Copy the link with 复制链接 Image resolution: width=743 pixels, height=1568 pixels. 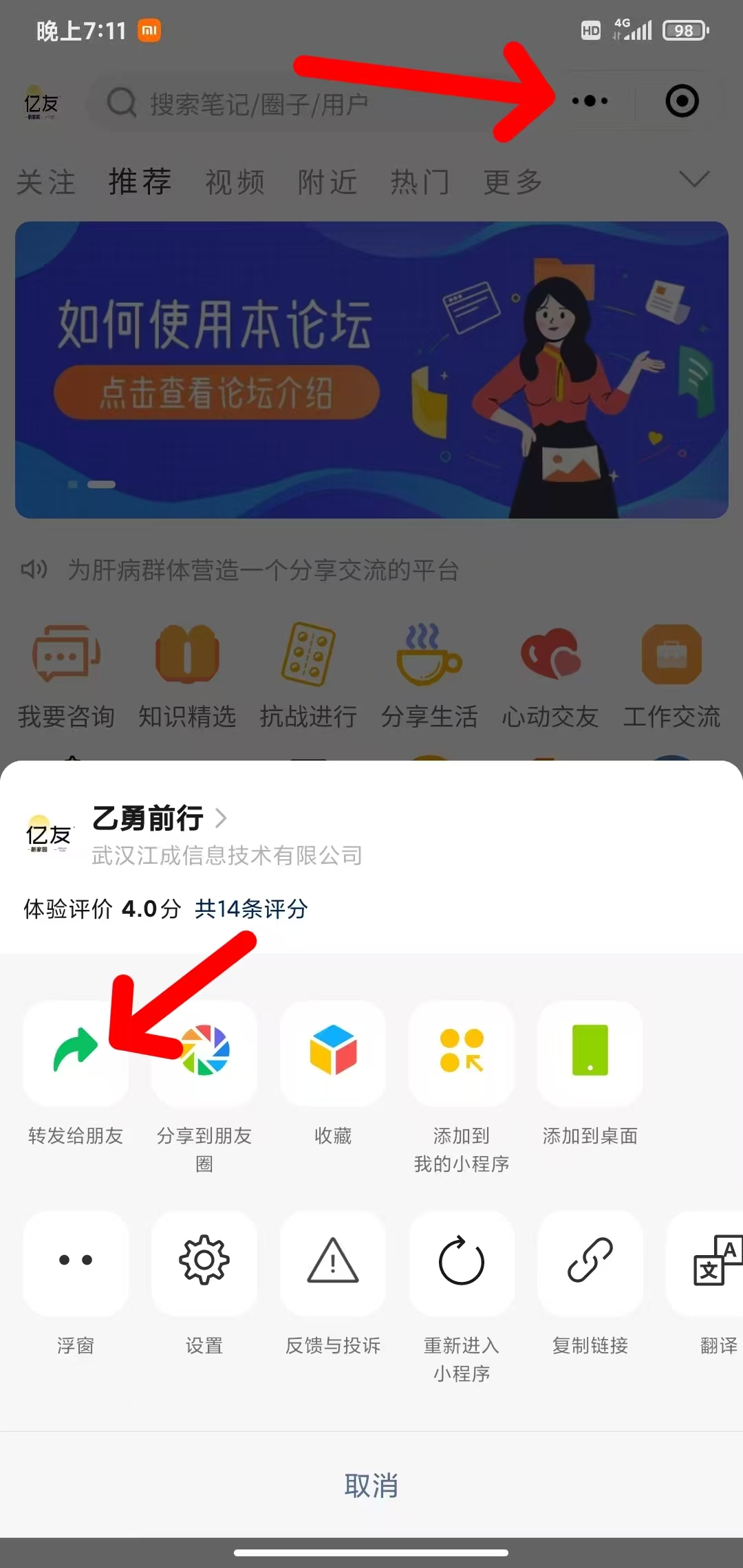point(590,1264)
